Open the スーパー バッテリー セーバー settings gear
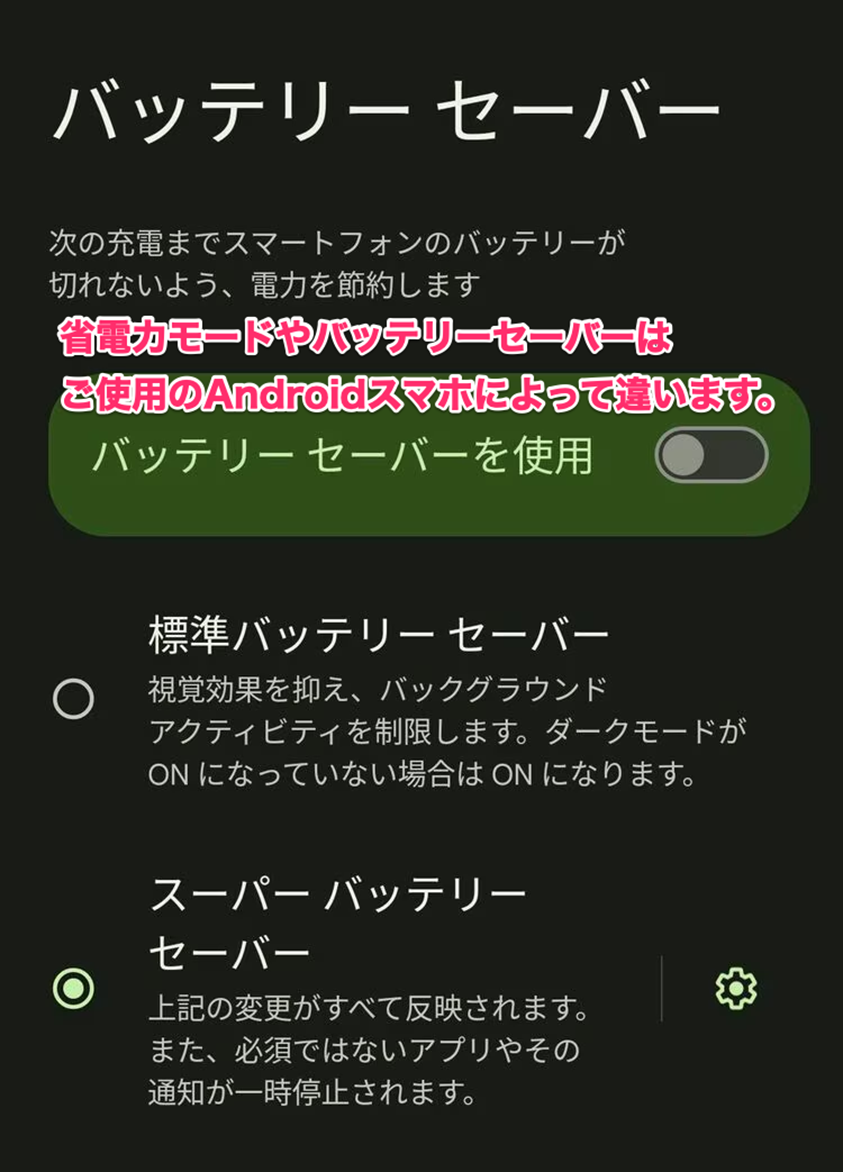This screenshot has width=843, height=1172. point(736,988)
